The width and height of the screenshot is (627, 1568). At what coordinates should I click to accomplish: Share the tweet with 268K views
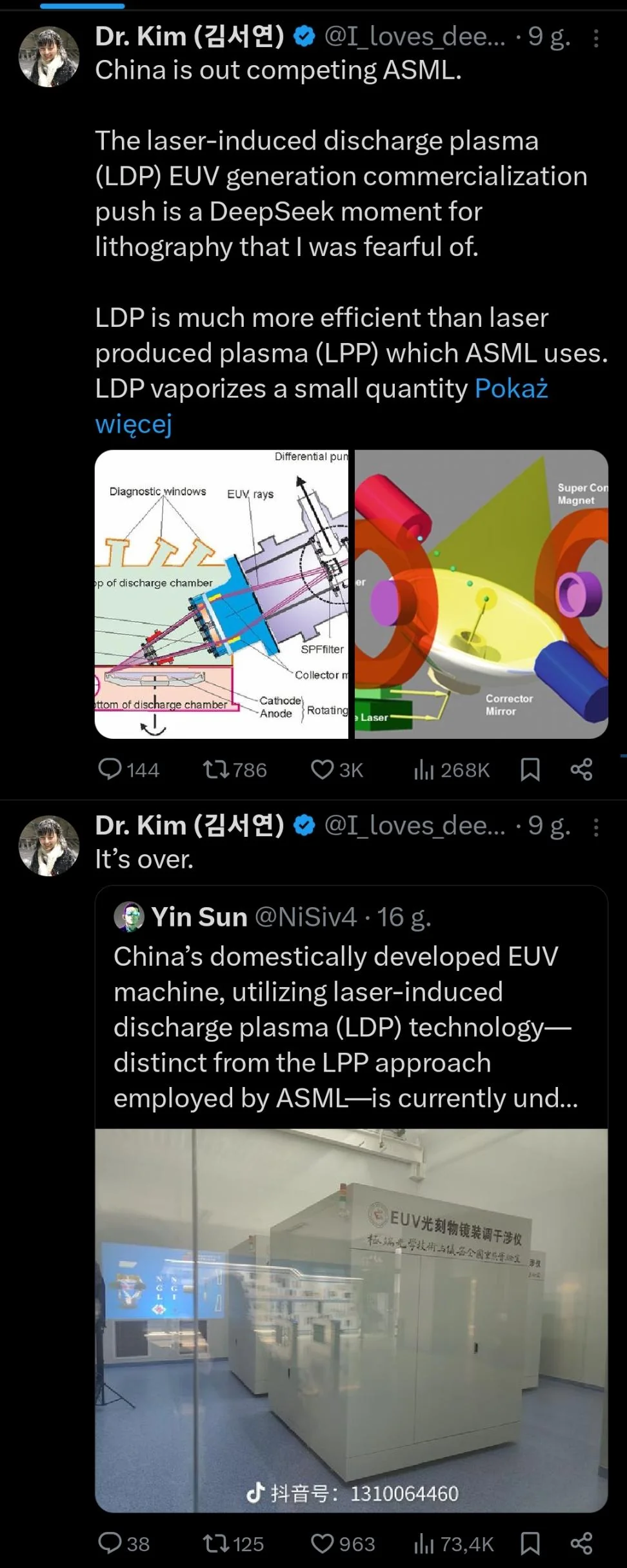coord(581,769)
